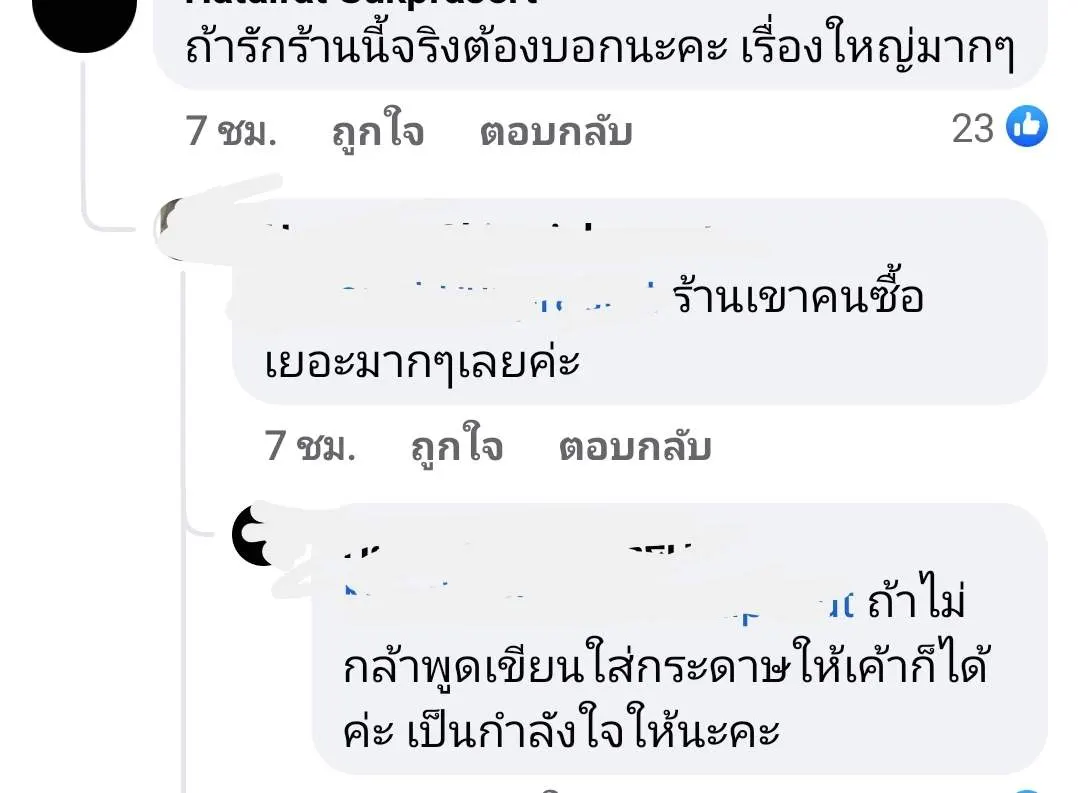Open the top commenter's profile picture
The width and height of the screenshot is (1080, 793).
pos(85,15)
